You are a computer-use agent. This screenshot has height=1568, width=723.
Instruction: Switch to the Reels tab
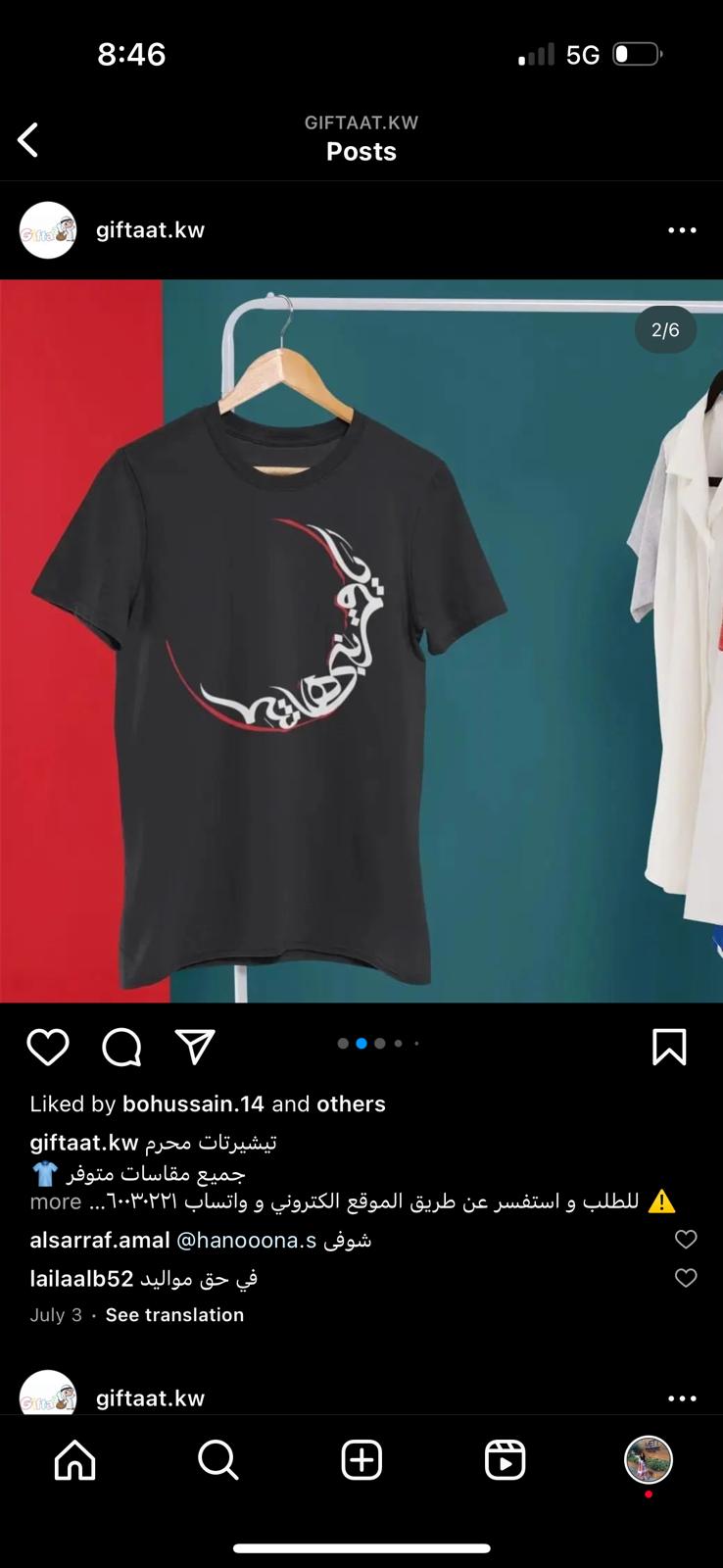505,1460
